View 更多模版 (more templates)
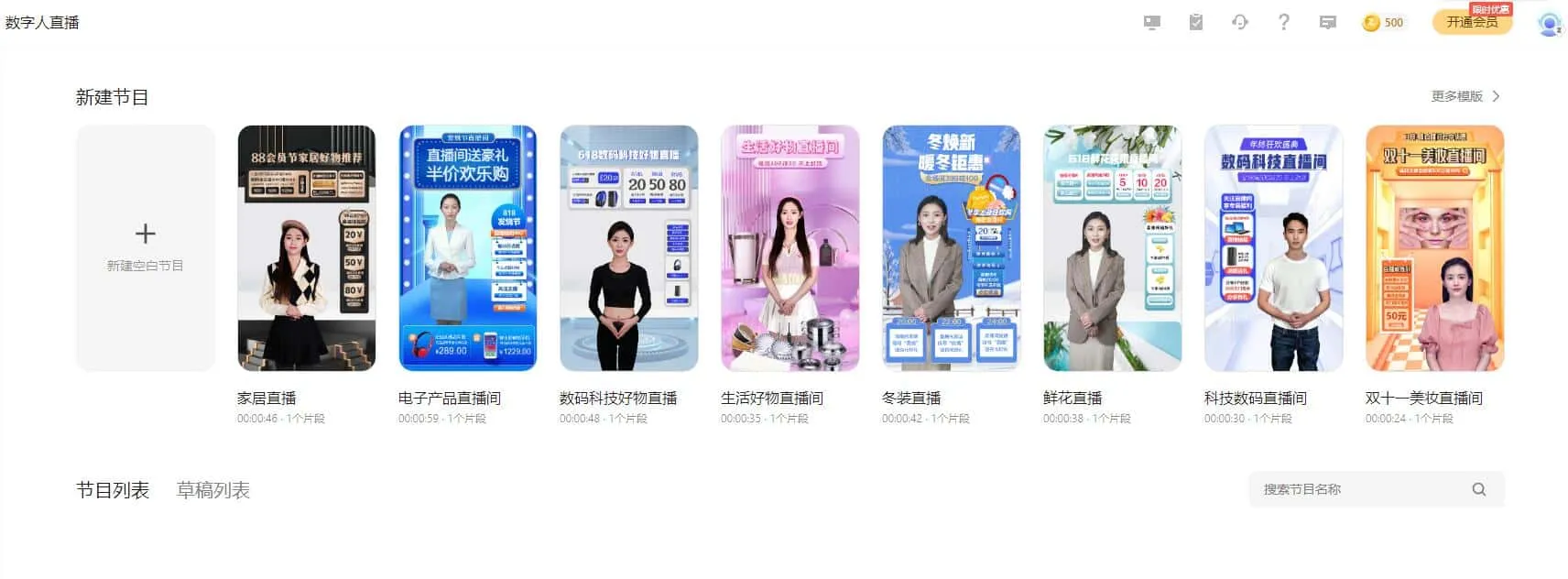The width and height of the screenshot is (1568, 579). pyautogui.click(x=1465, y=96)
